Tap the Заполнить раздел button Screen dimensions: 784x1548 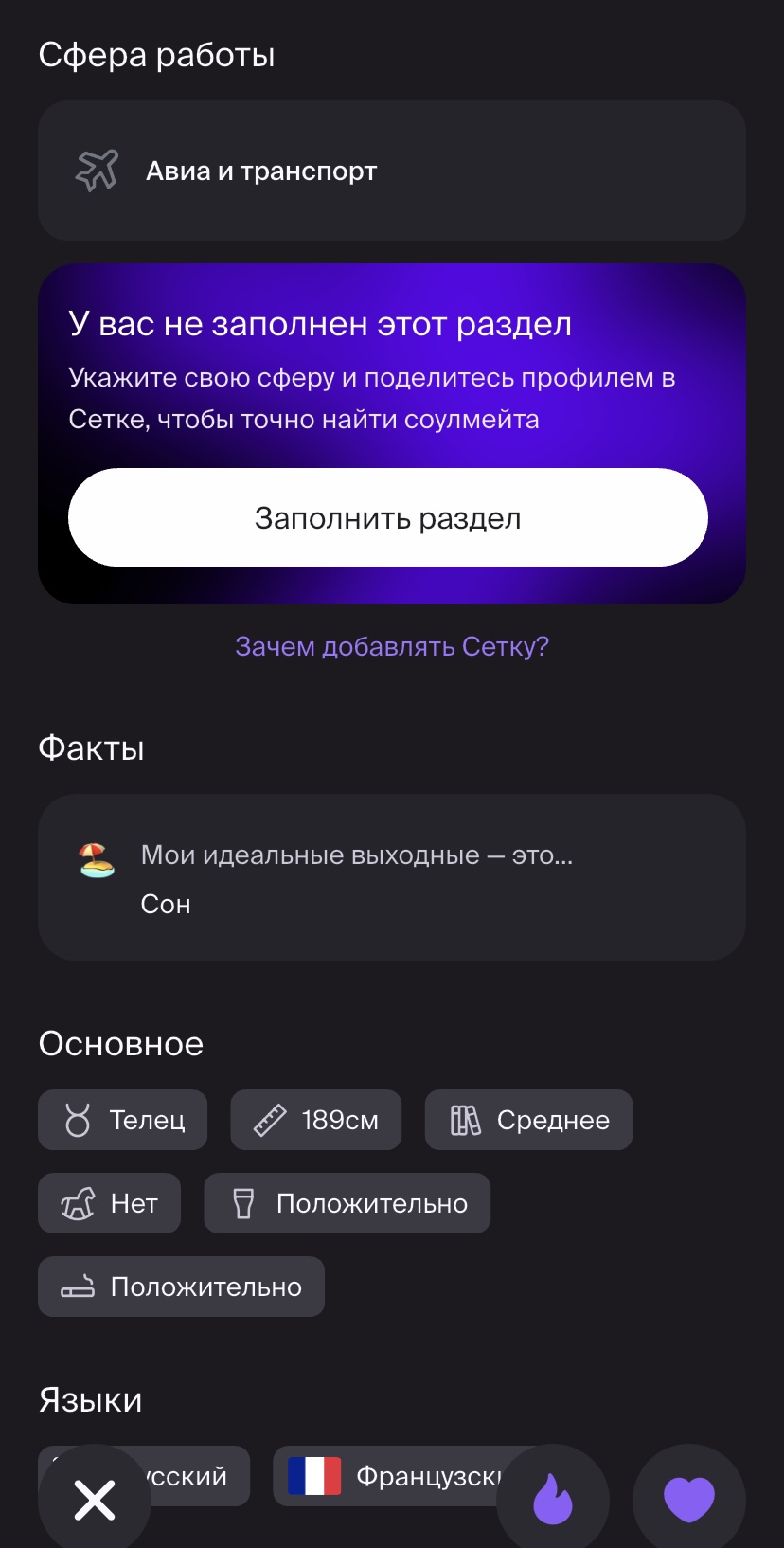[x=387, y=518]
